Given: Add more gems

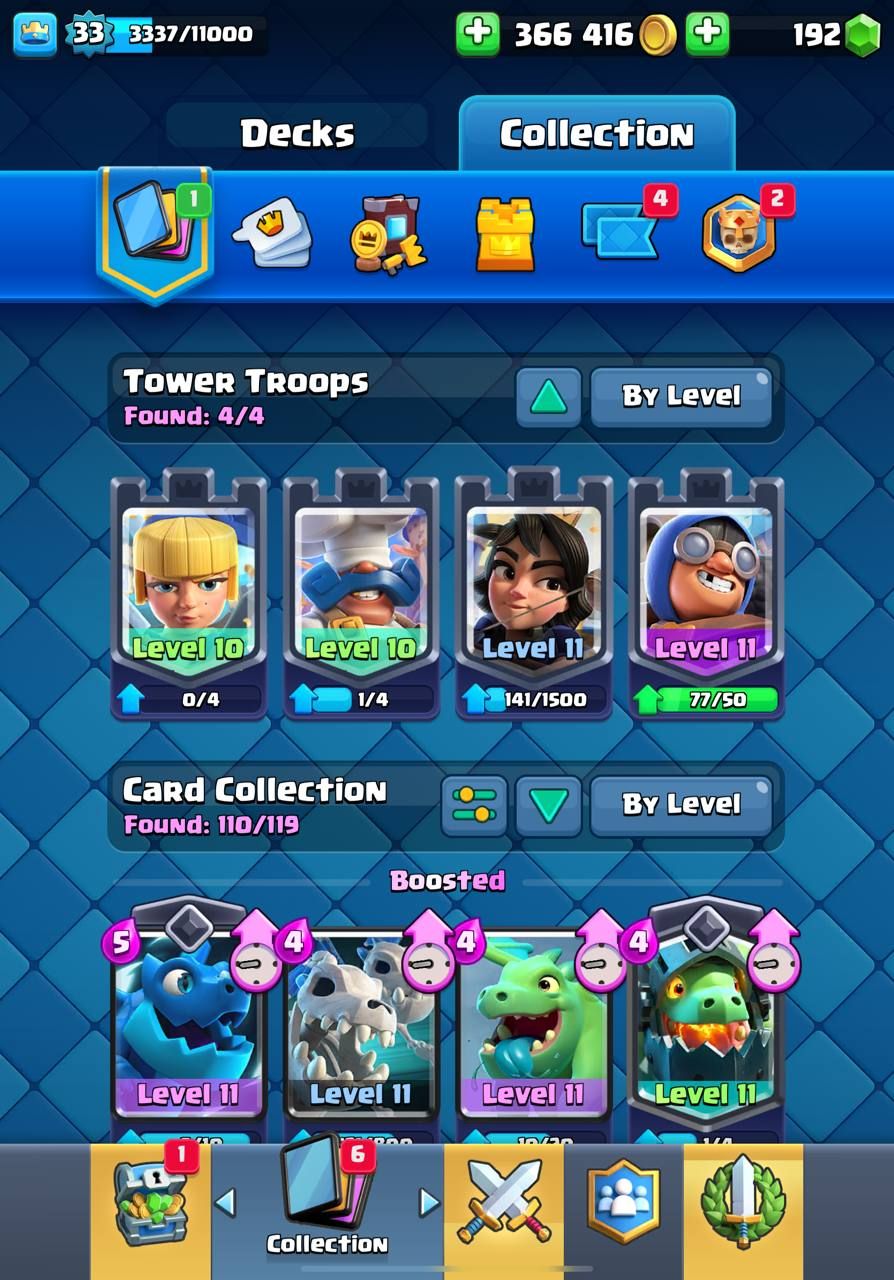Looking at the screenshot, I should (707, 34).
